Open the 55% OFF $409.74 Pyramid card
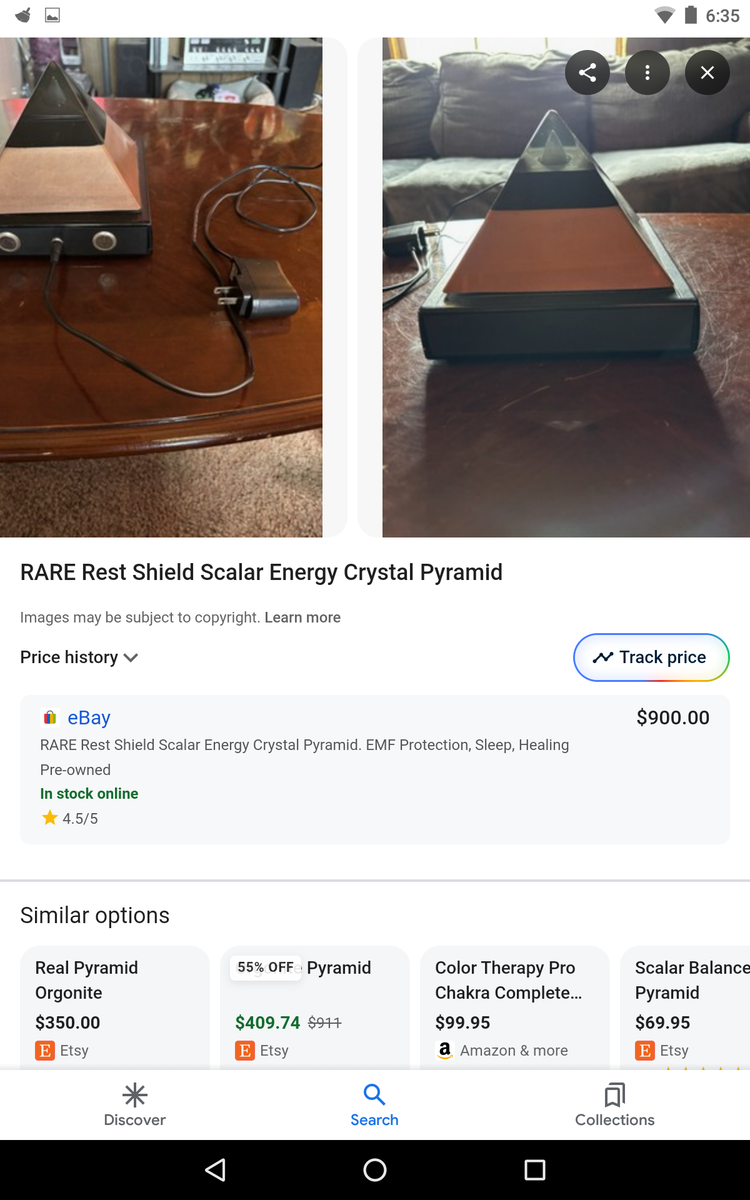Image resolution: width=750 pixels, height=1200 pixels. [x=314, y=1005]
